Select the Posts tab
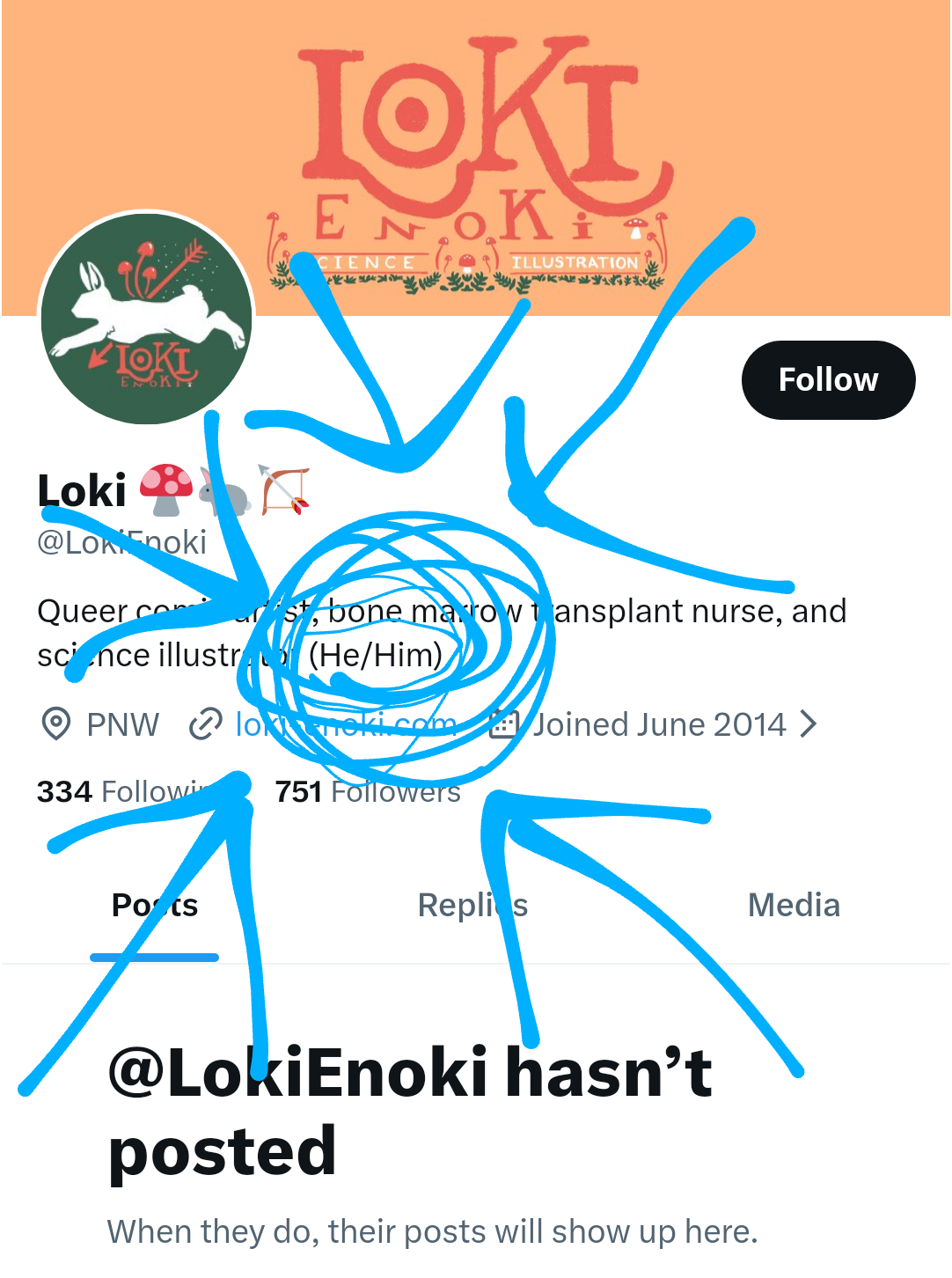The height and width of the screenshot is (1278, 952). click(x=155, y=905)
